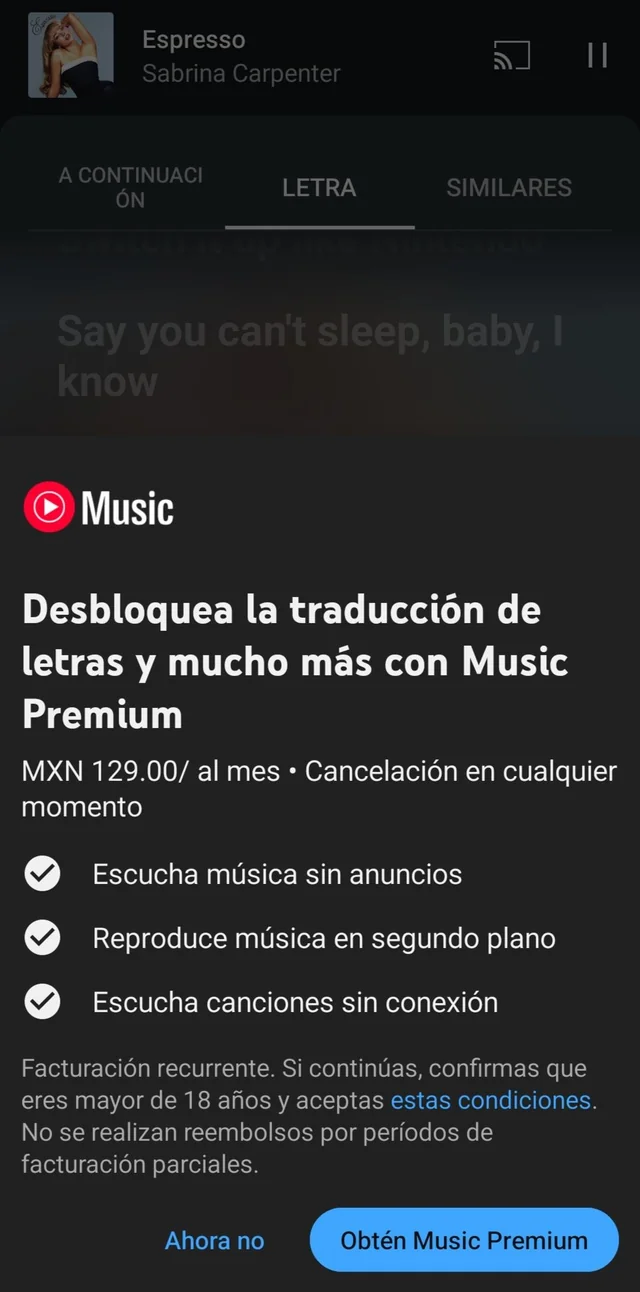The height and width of the screenshot is (1292, 640).
Task: Select the LETRA tab
Action: (x=319, y=187)
